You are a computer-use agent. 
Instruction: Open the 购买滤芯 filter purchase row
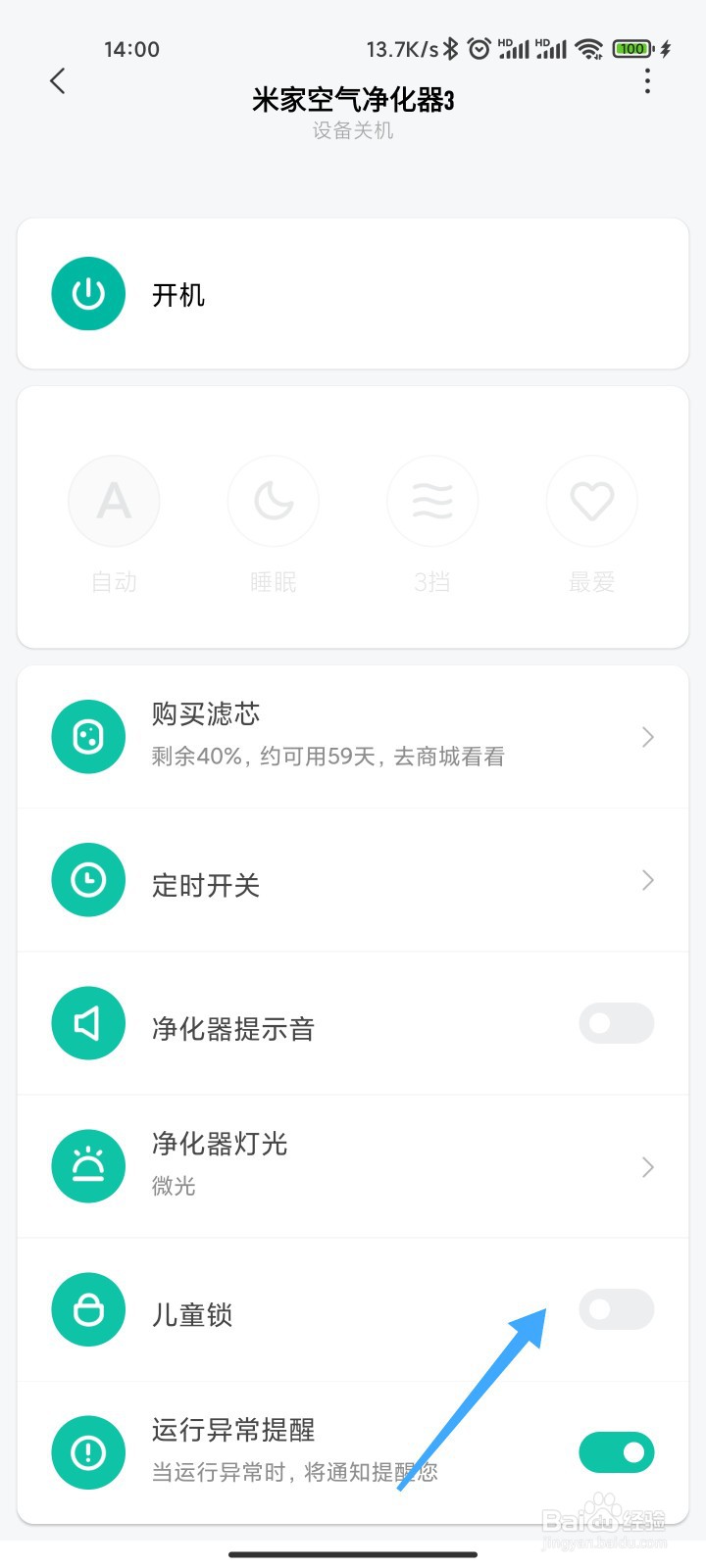click(x=353, y=737)
